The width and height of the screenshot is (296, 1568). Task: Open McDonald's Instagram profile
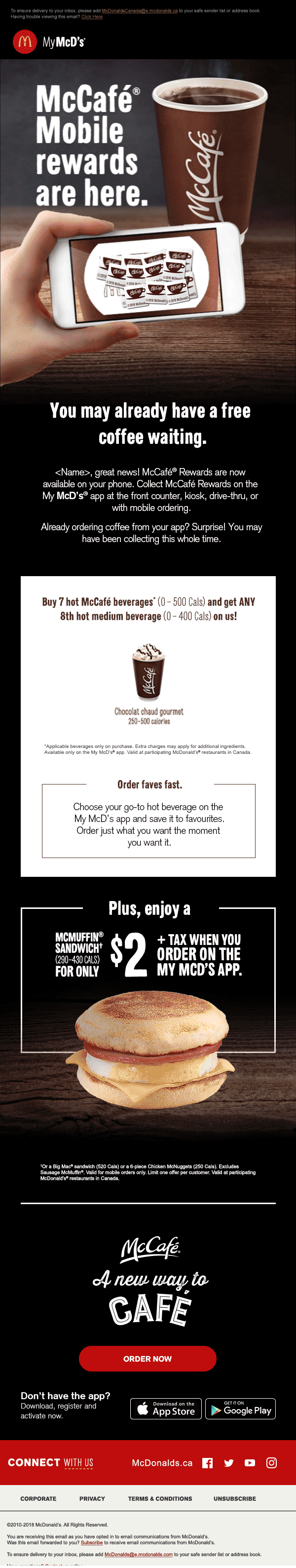click(272, 1463)
